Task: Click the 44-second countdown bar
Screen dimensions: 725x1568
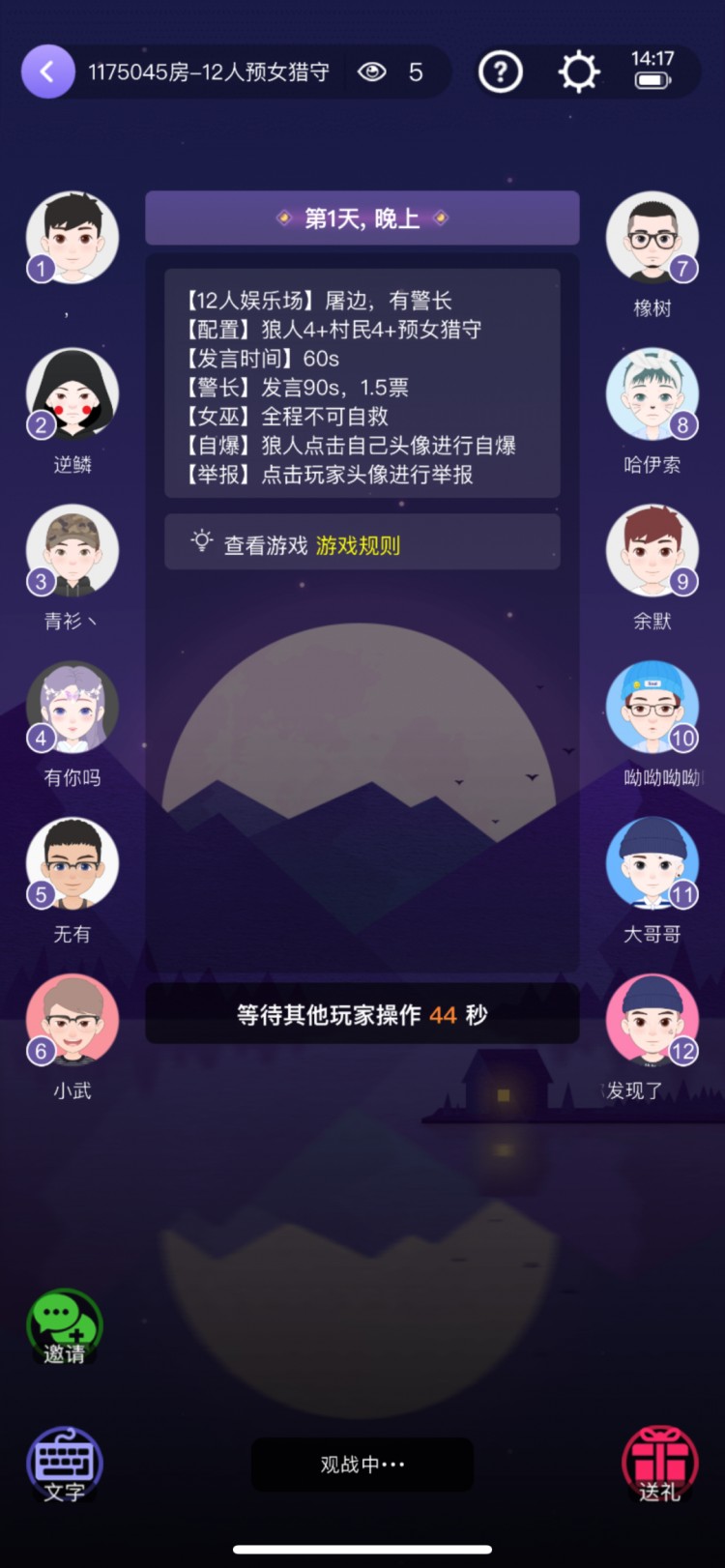Action: [362, 1014]
